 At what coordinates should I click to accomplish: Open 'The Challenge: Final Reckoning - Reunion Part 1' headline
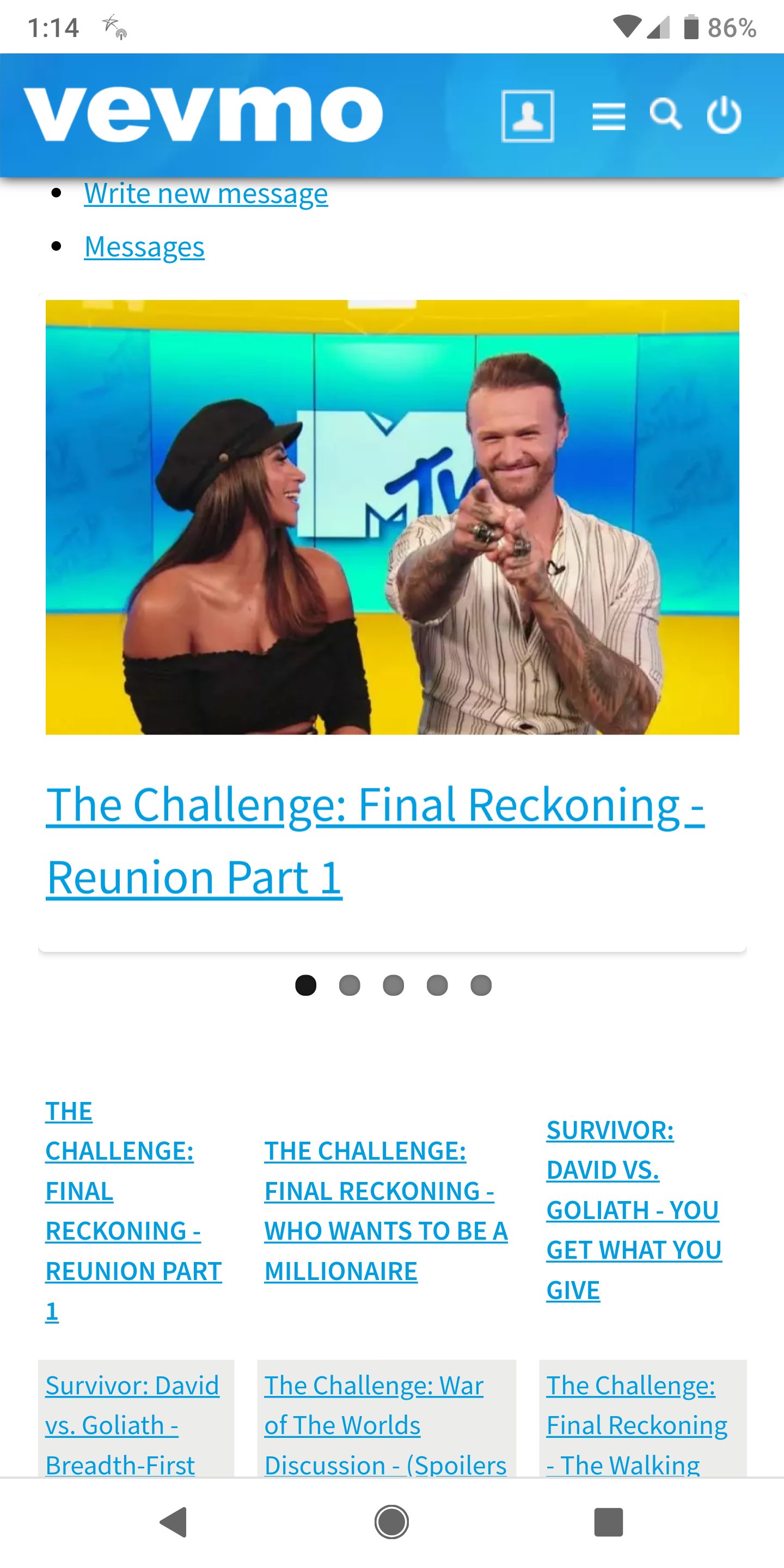tap(375, 841)
